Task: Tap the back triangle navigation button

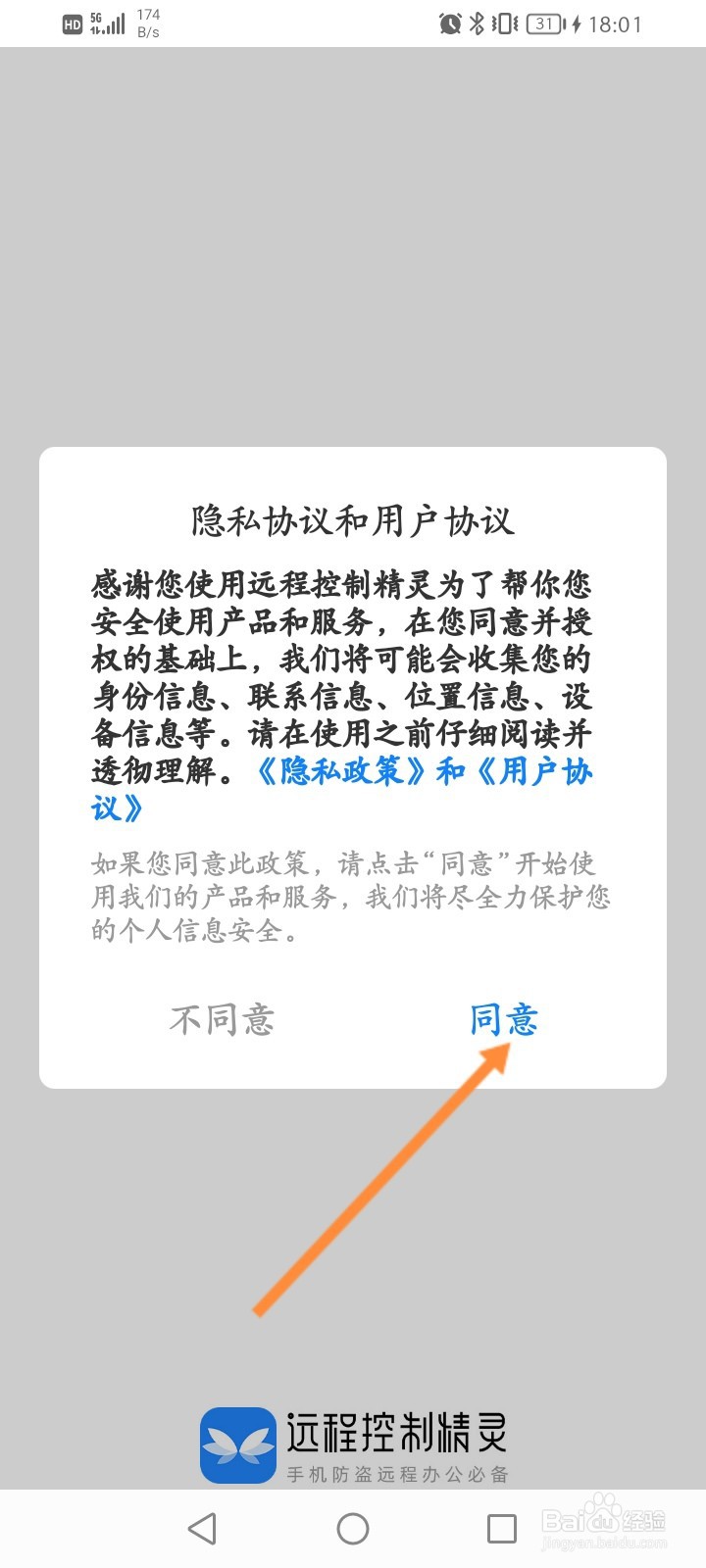Action: coord(201,1526)
